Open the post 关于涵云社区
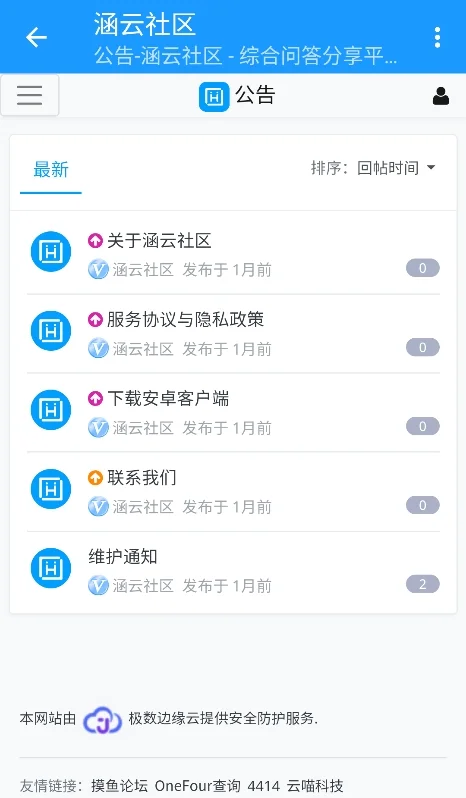Viewport: 466px width, 798px height. pyautogui.click(x=159, y=240)
